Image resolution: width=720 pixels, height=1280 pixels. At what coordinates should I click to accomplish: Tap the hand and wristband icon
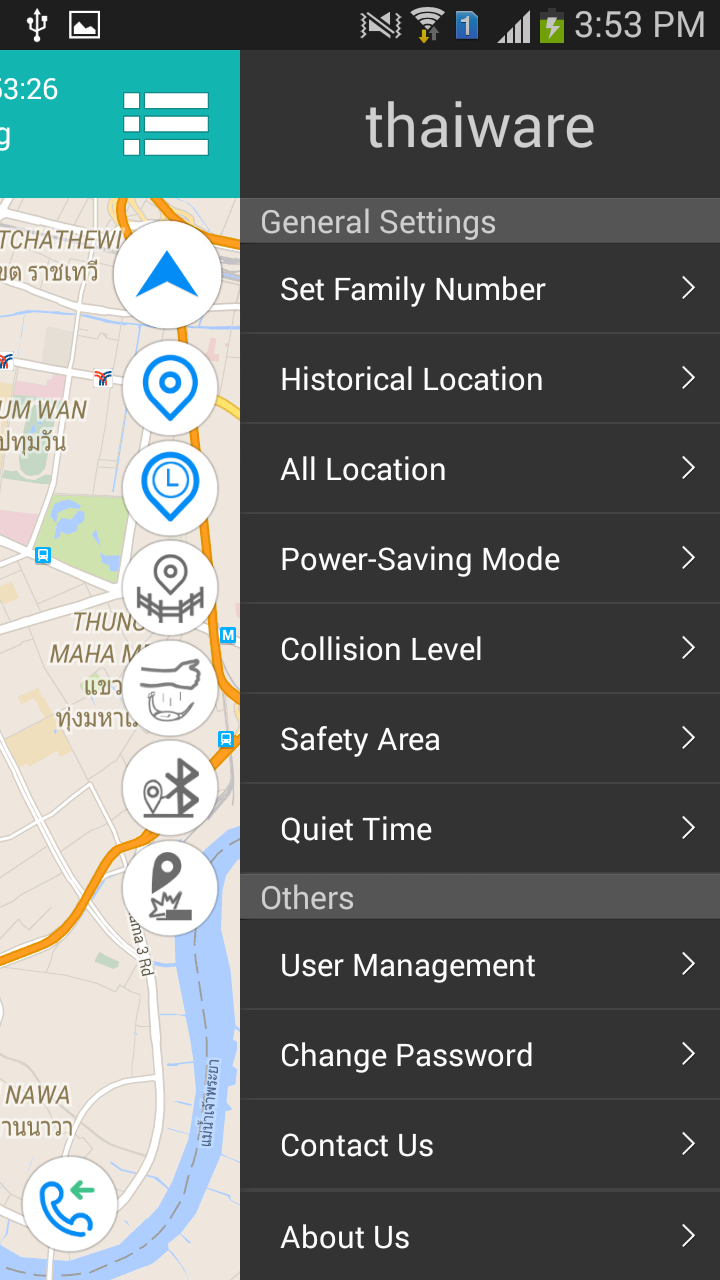[169, 688]
